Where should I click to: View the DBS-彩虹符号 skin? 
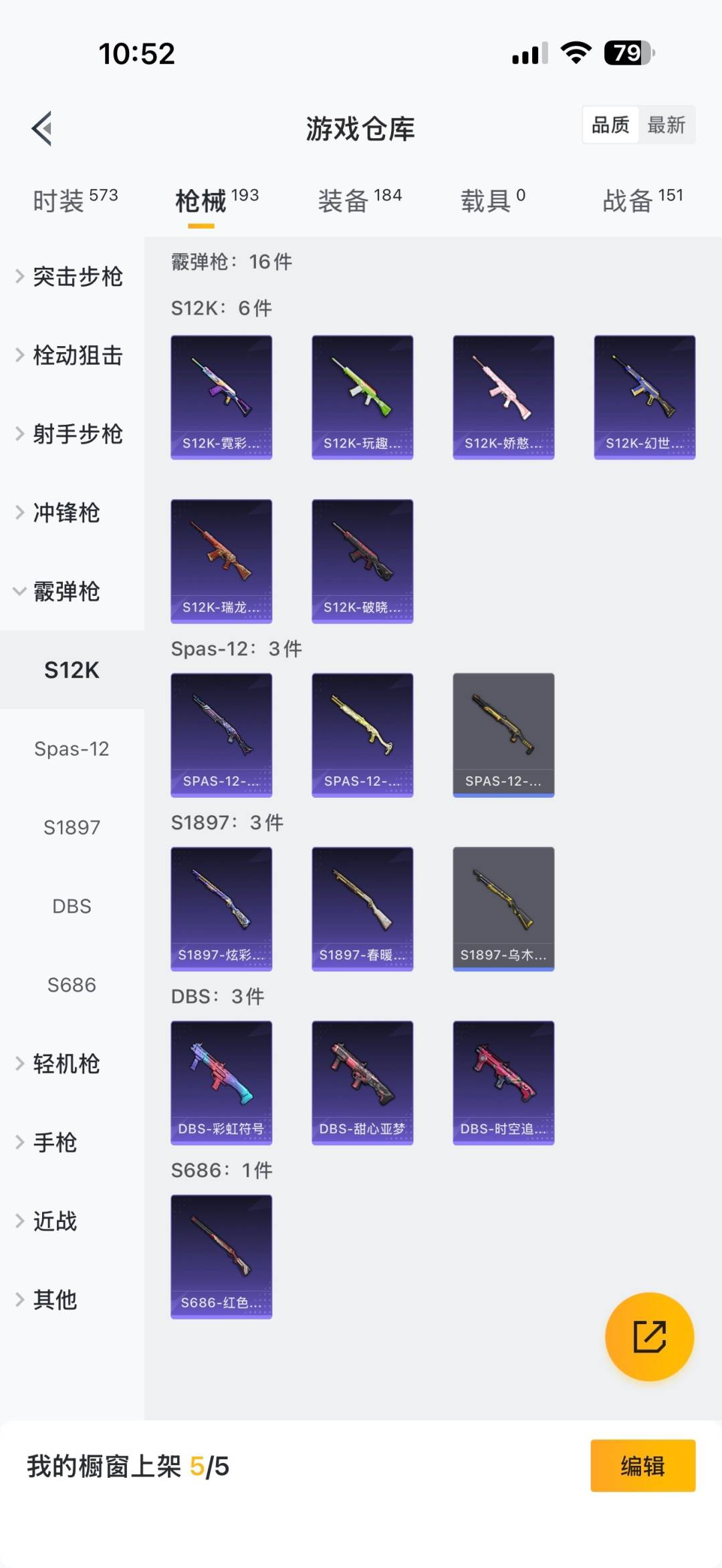pyautogui.click(x=221, y=1082)
